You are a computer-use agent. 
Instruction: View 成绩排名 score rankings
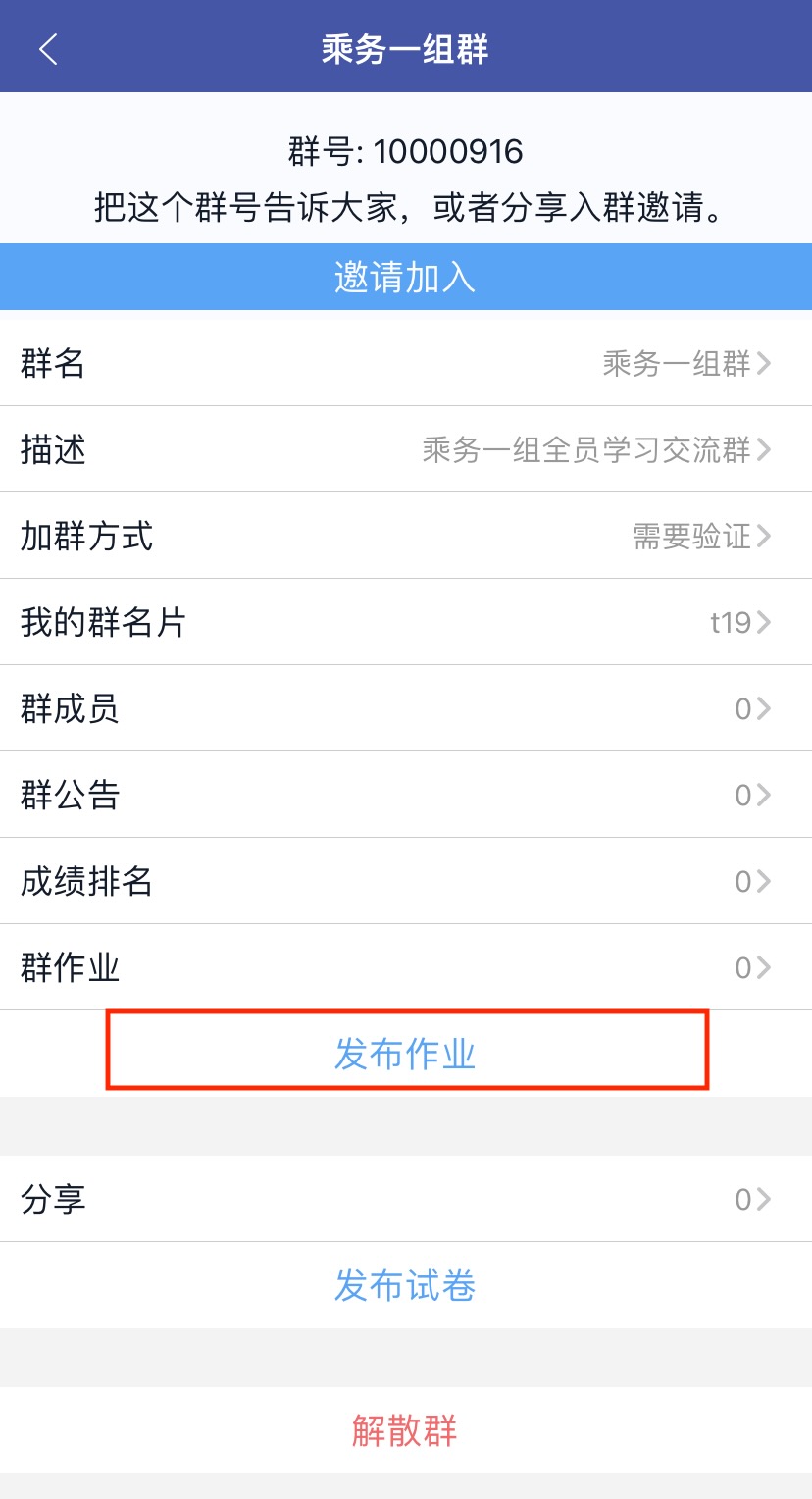[x=405, y=882]
